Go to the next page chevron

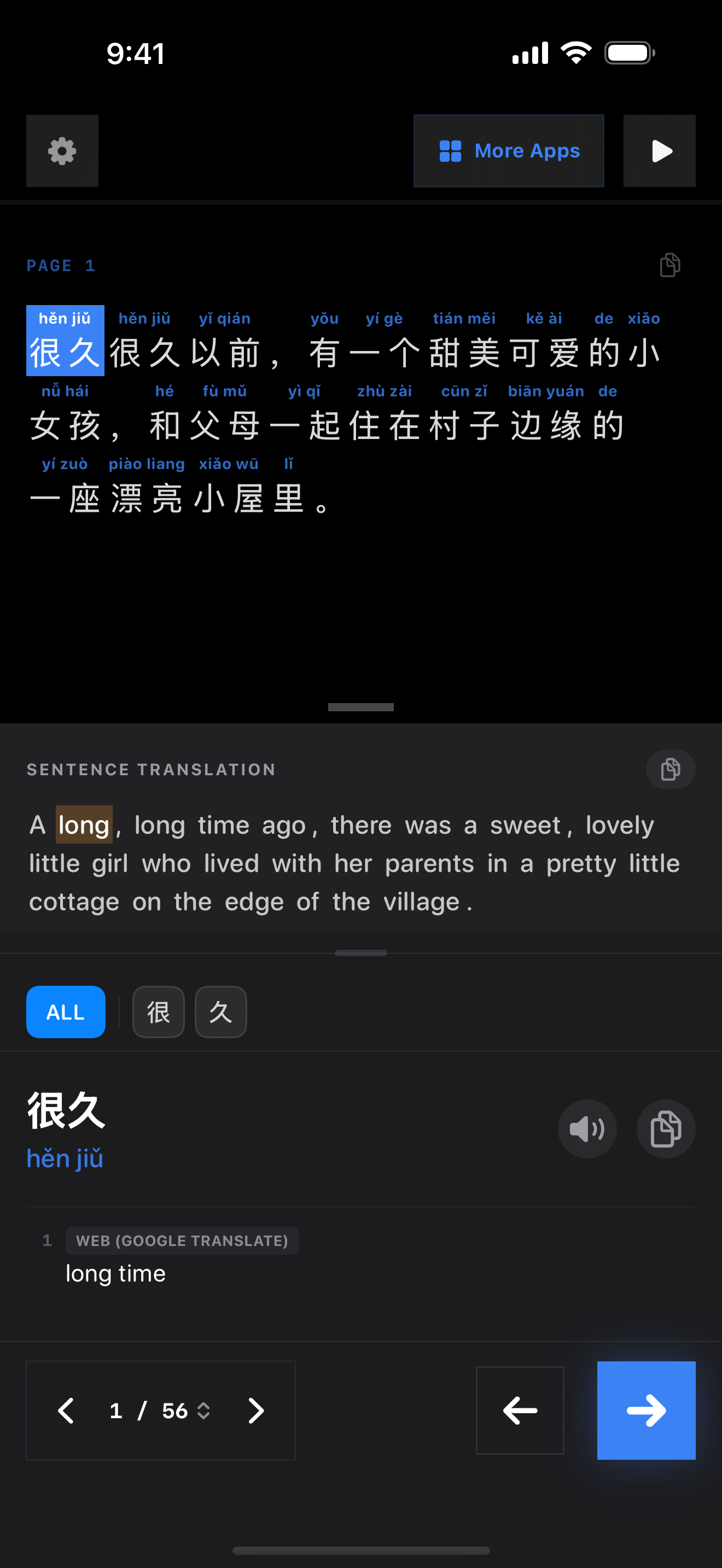pyautogui.click(x=257, y=1411)
